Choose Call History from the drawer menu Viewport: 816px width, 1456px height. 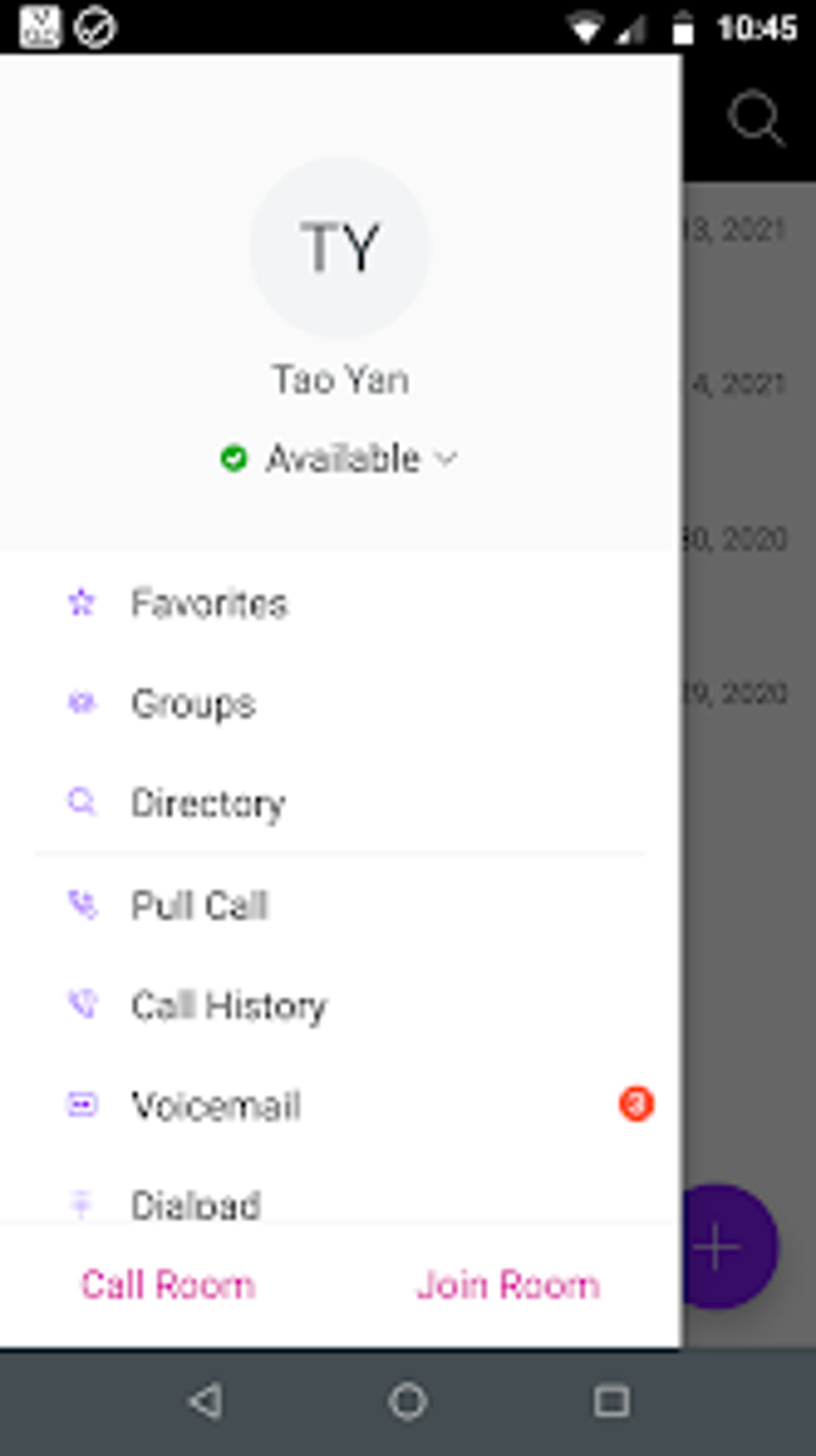[229, 1004]
